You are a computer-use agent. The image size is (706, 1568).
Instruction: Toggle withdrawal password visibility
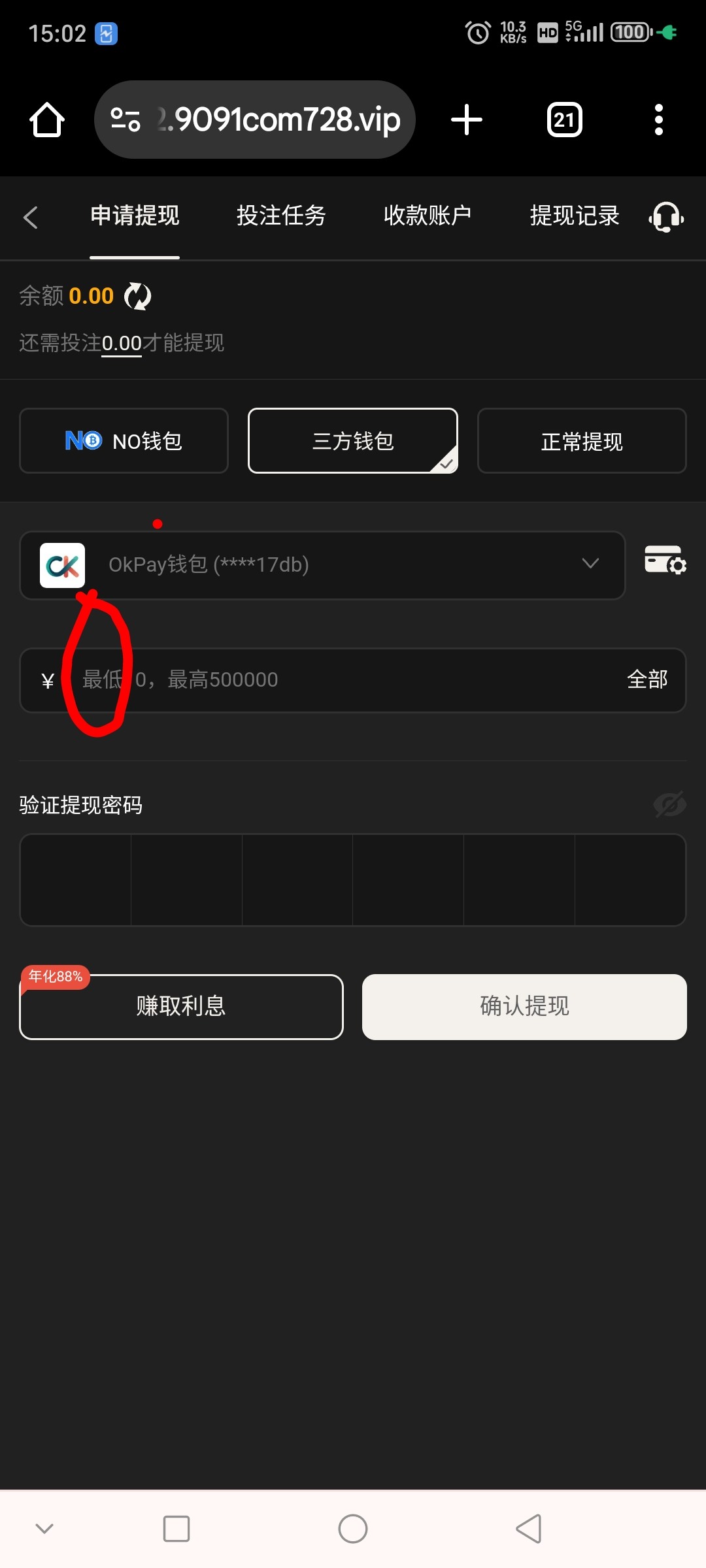tap(669, 804)
